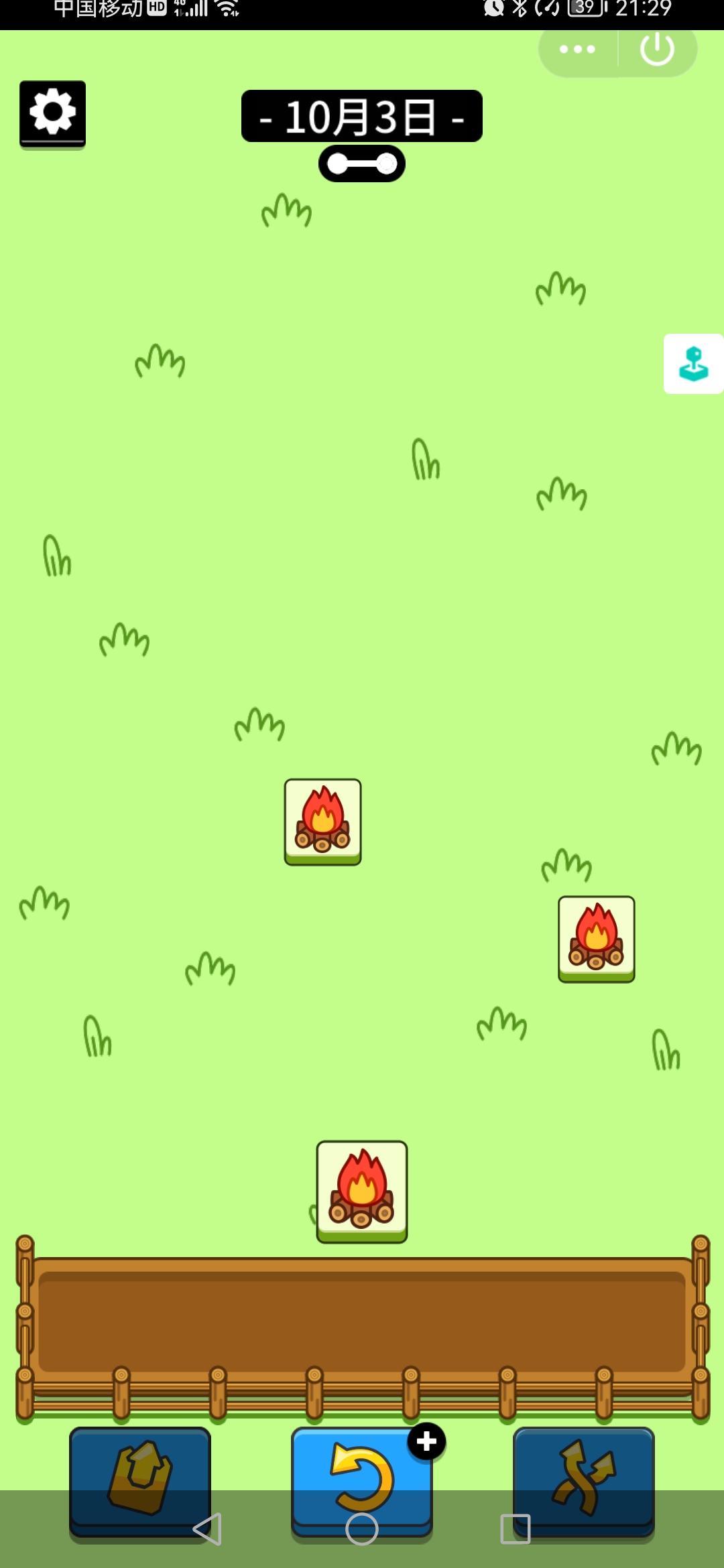The height and width of the screenshot is (1568, 724).
Task: Undo the last move
Action: (362, 1471)
